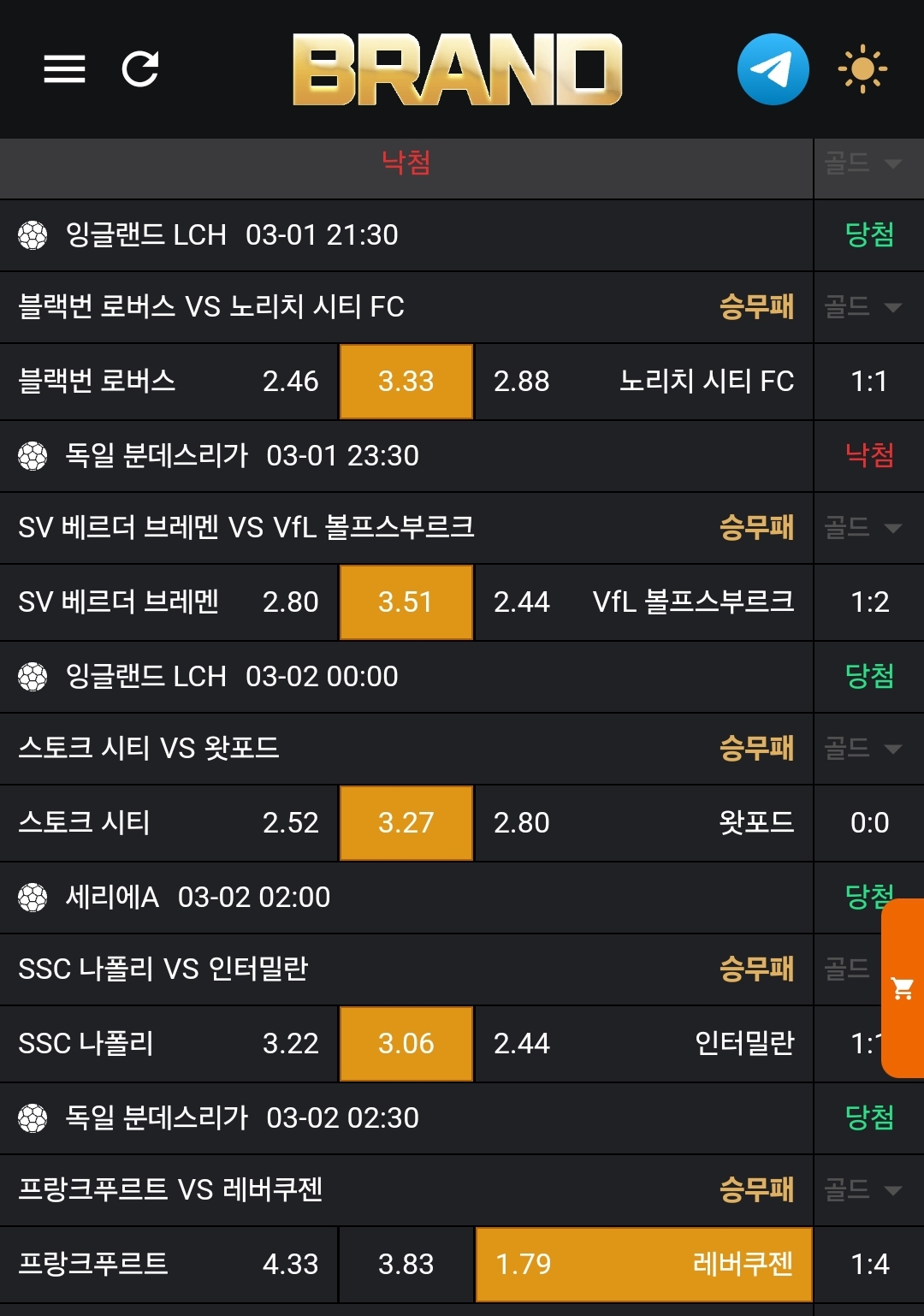Open the hamburger menu
This screenshot has width=924, height=1316.
(64, 69)
